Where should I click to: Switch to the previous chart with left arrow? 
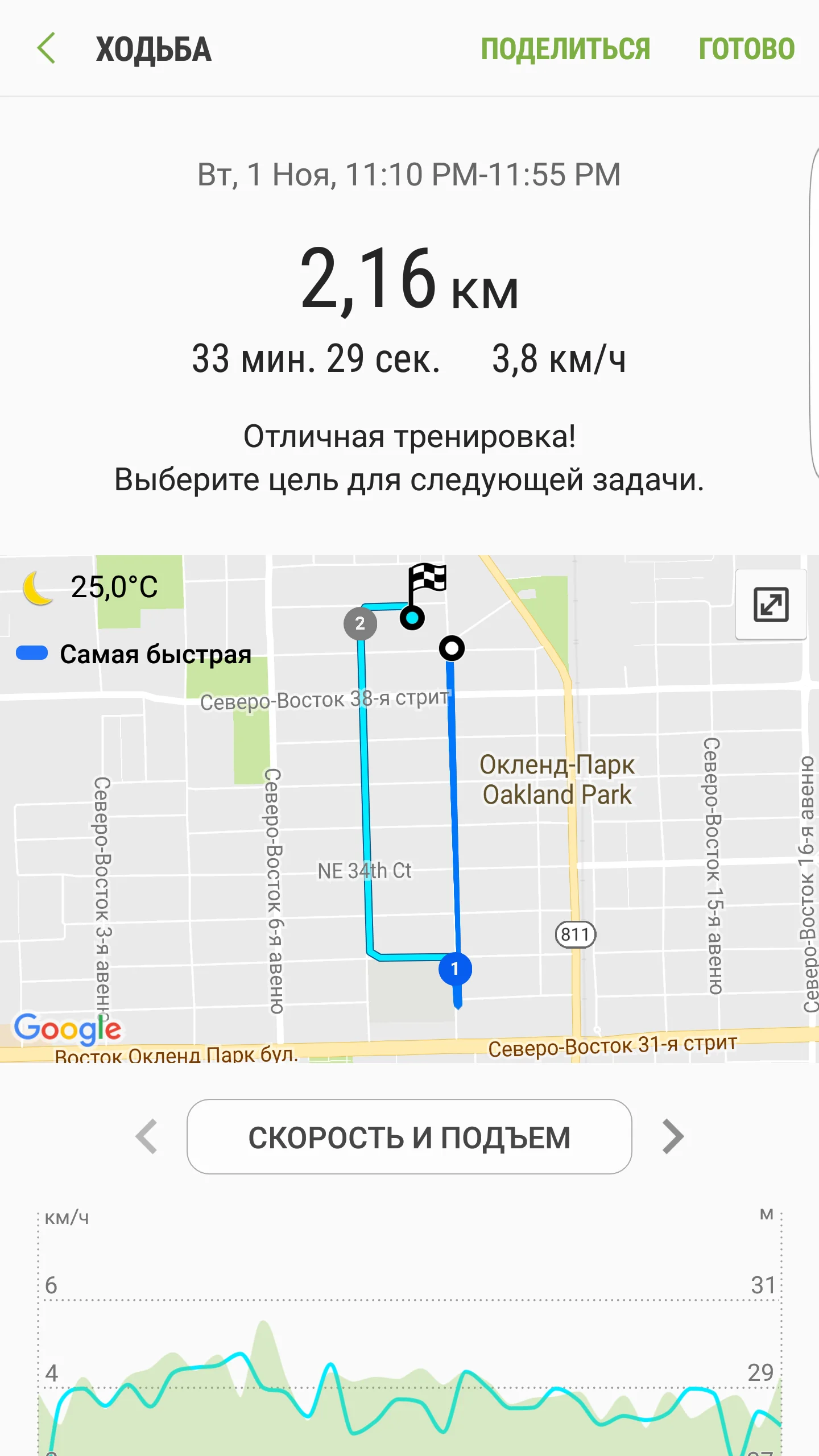tap(147, 1137)
